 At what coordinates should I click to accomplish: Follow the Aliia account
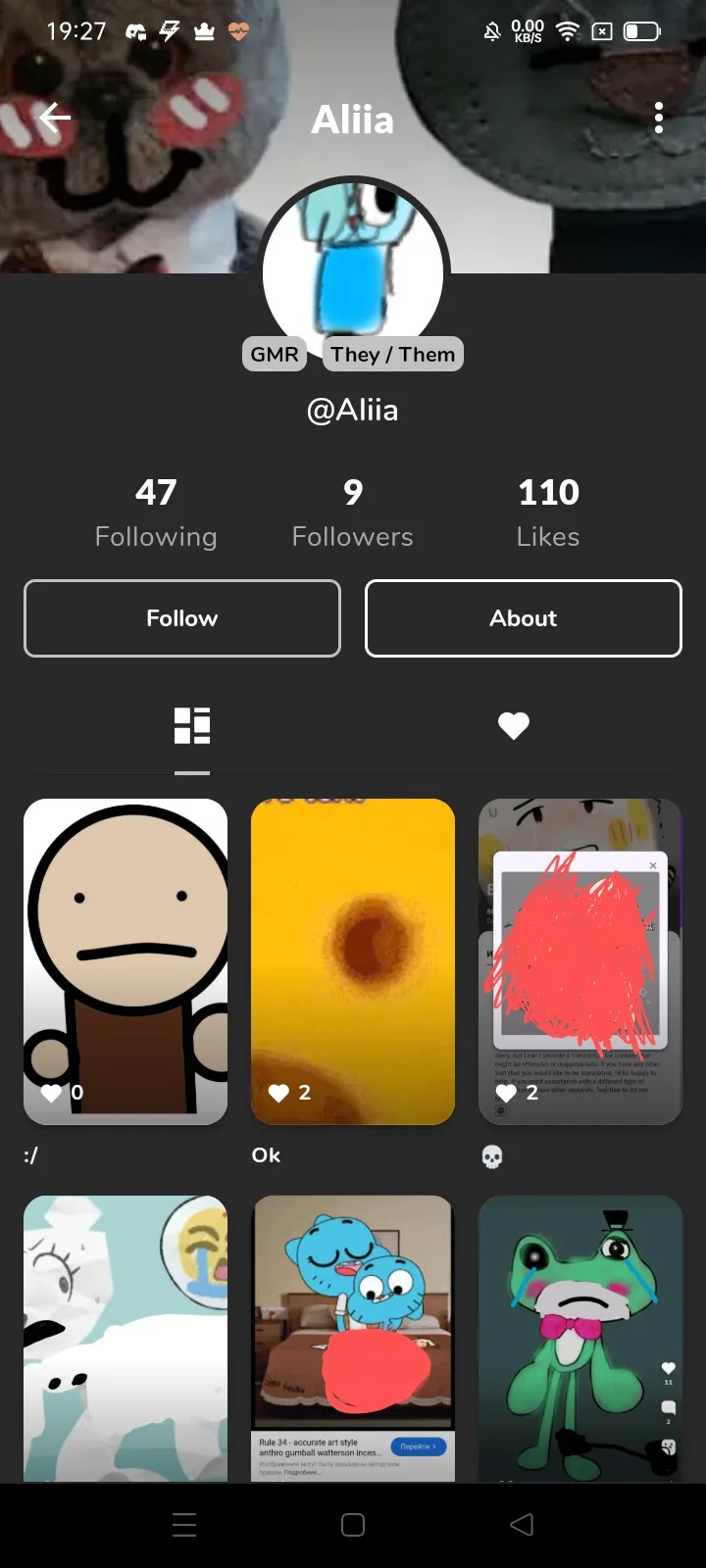click(x=182, y=618)
